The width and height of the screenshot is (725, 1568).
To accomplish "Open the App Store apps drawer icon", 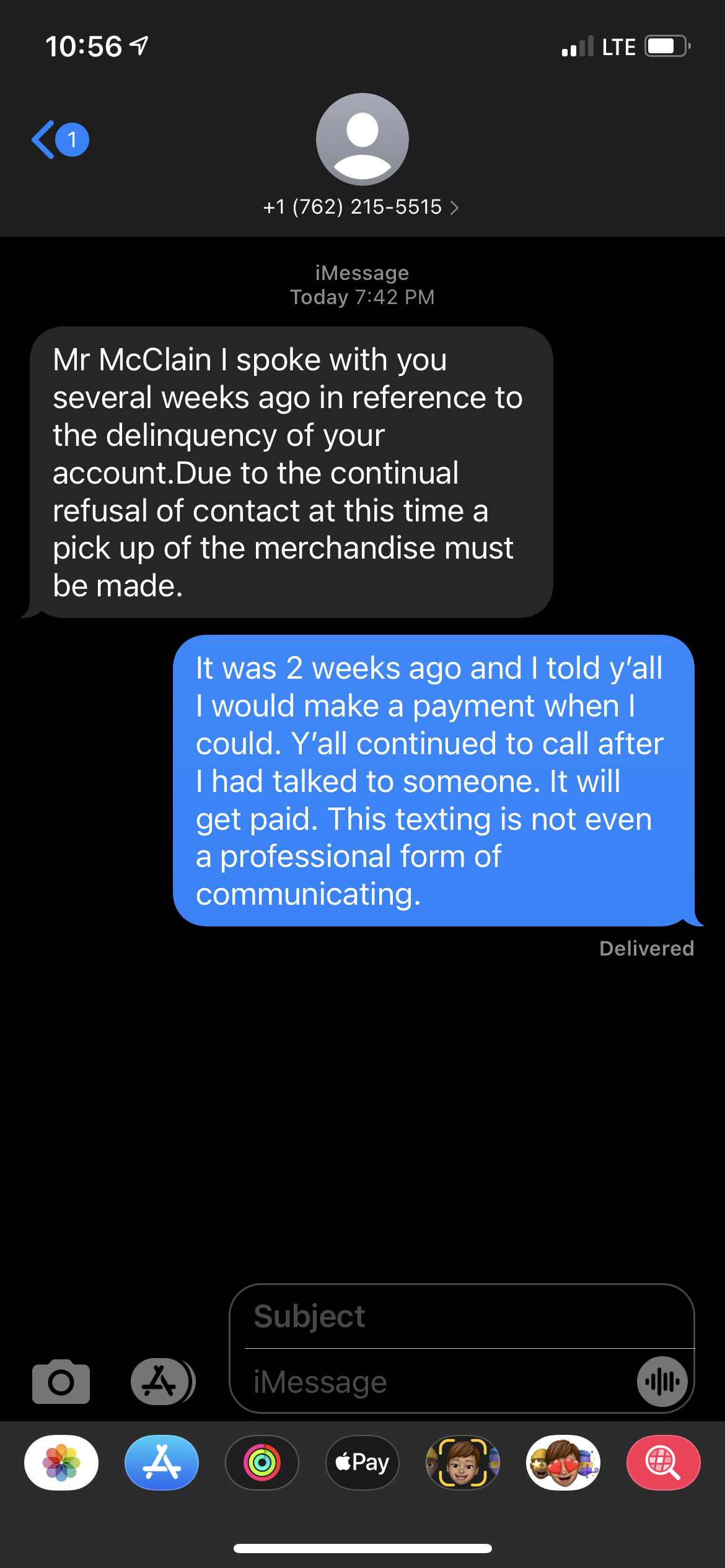I will 162,1382.
